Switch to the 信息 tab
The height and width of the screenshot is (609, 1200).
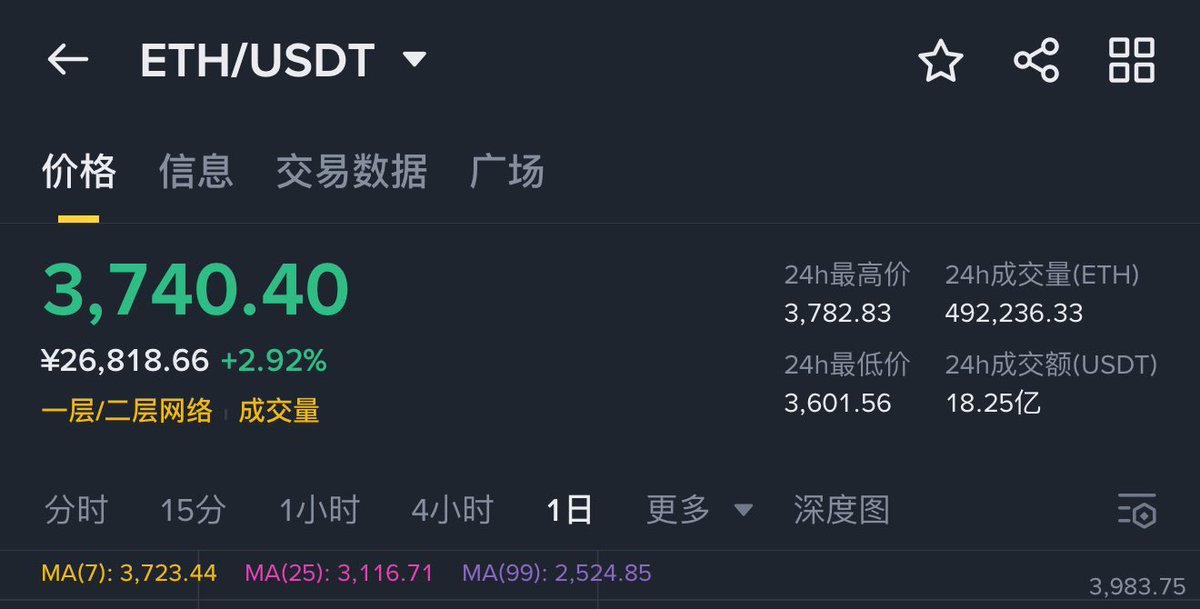(x=196, y=172)
